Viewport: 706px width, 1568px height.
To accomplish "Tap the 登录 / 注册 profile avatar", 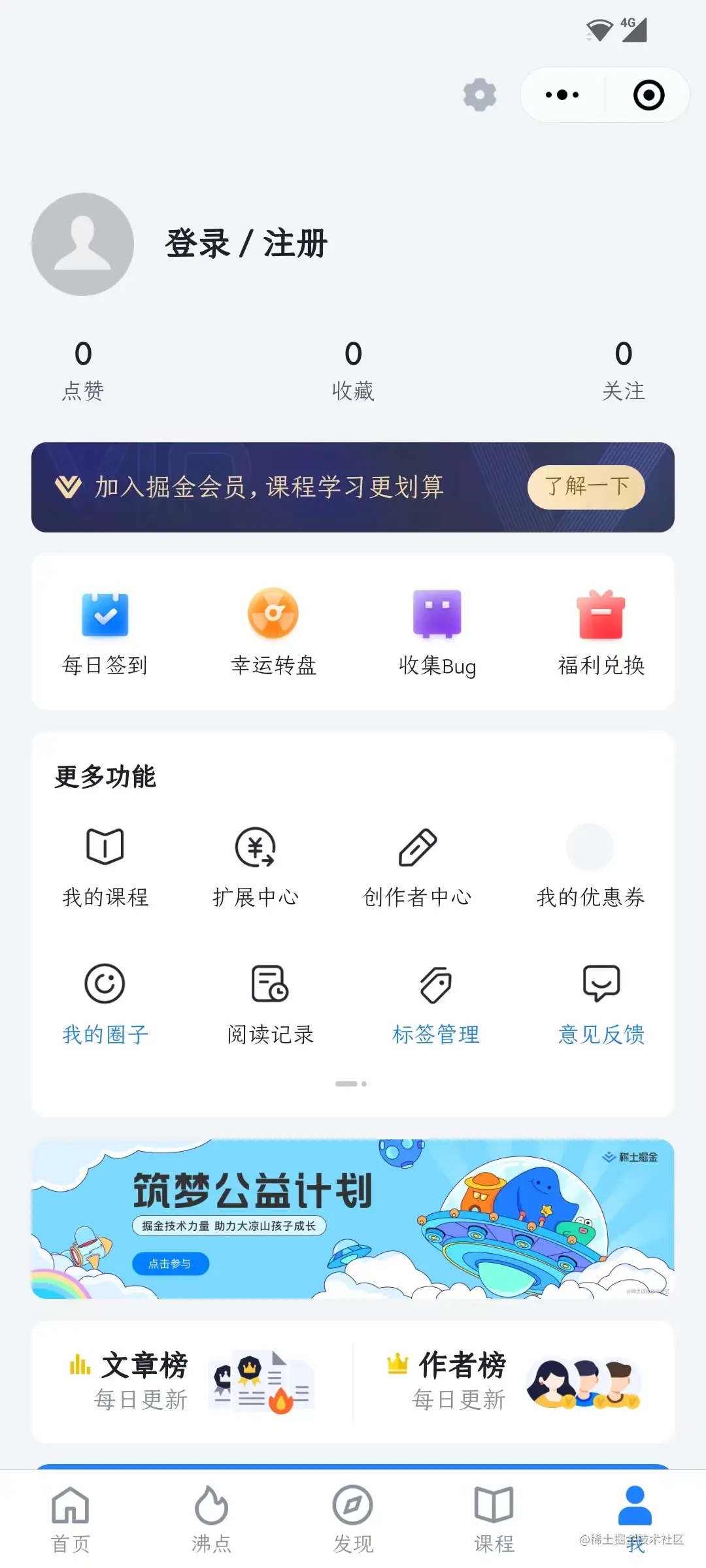I will click(x=82, y=244).
